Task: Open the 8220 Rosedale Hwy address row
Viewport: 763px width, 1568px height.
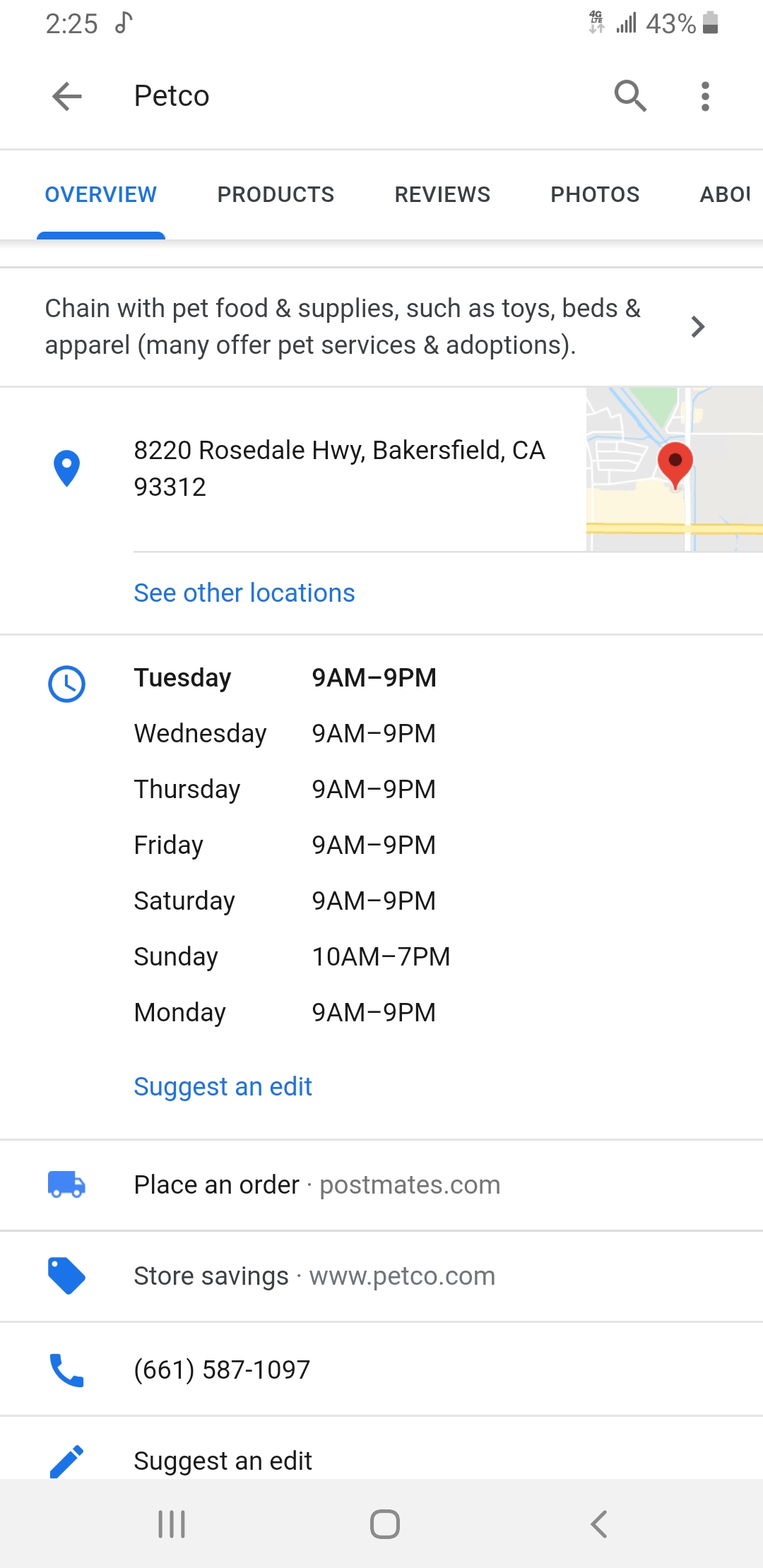Action: click(x=339, y=468)
